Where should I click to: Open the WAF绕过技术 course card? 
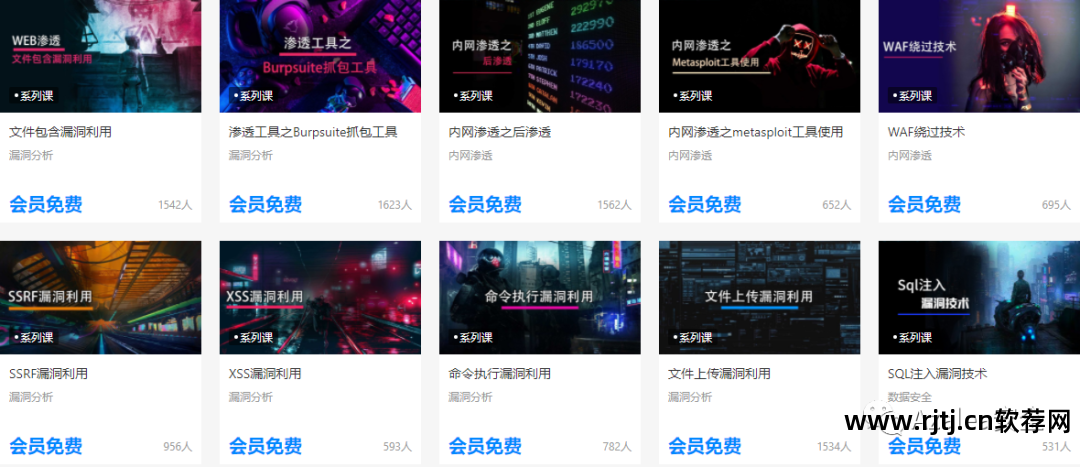979,55
